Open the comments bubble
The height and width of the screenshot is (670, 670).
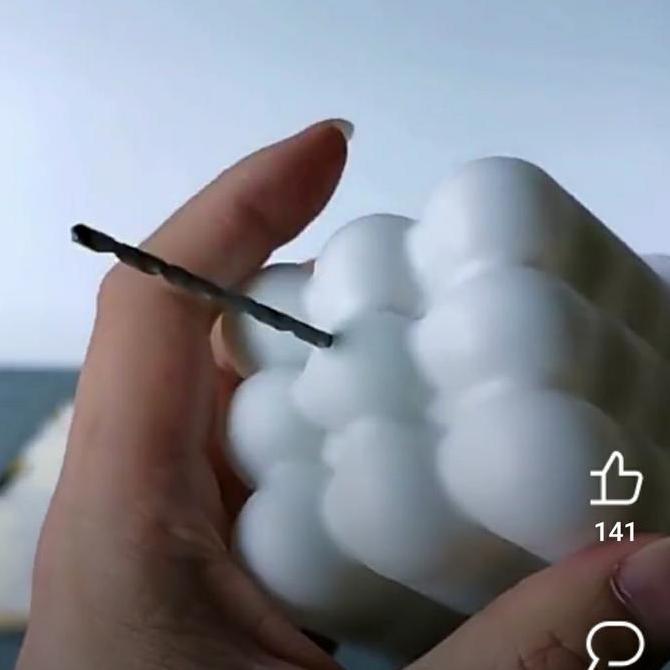[x=614, y=643]
